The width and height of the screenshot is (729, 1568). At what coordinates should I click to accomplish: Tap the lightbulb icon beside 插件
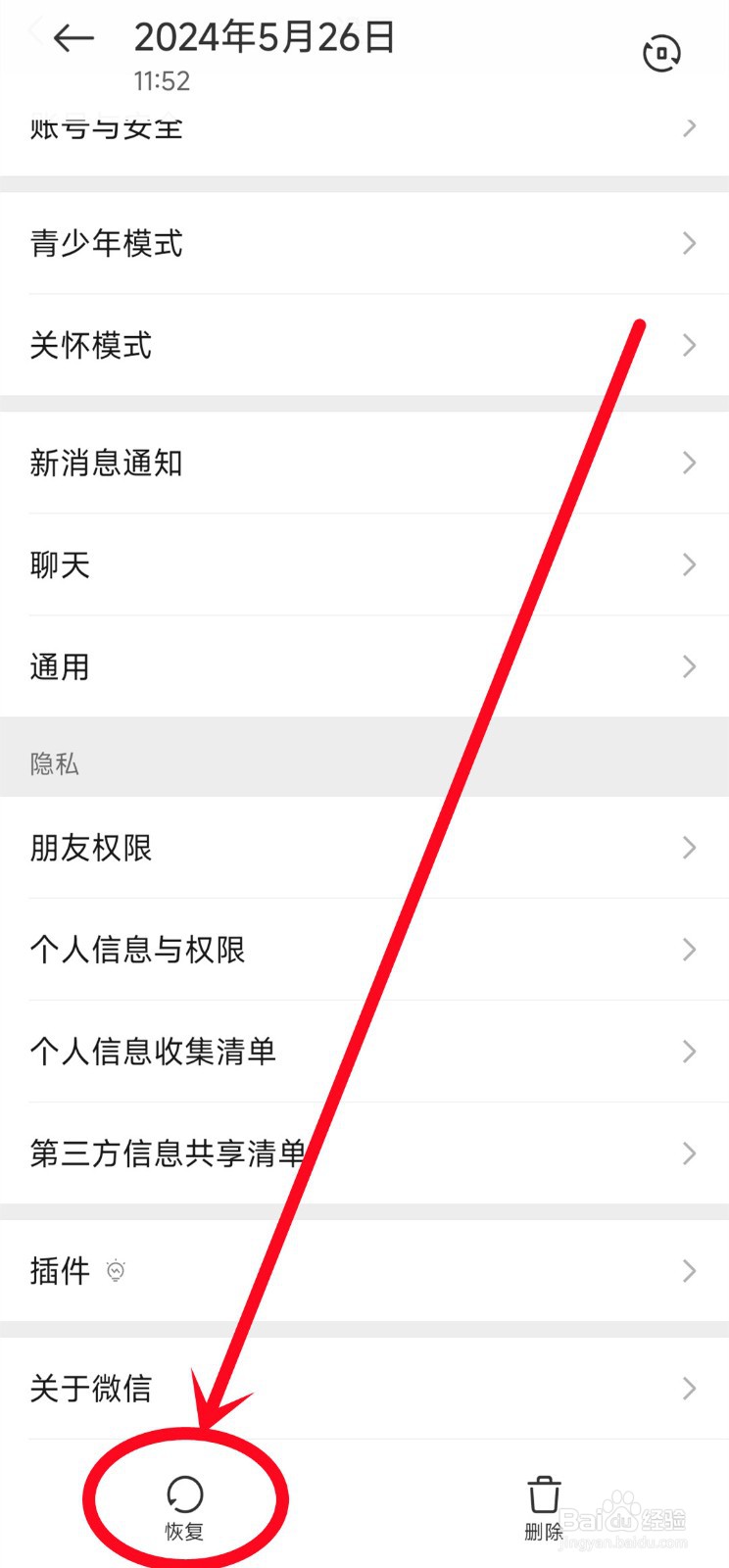pyautogui.click(x=118, y=1269)
